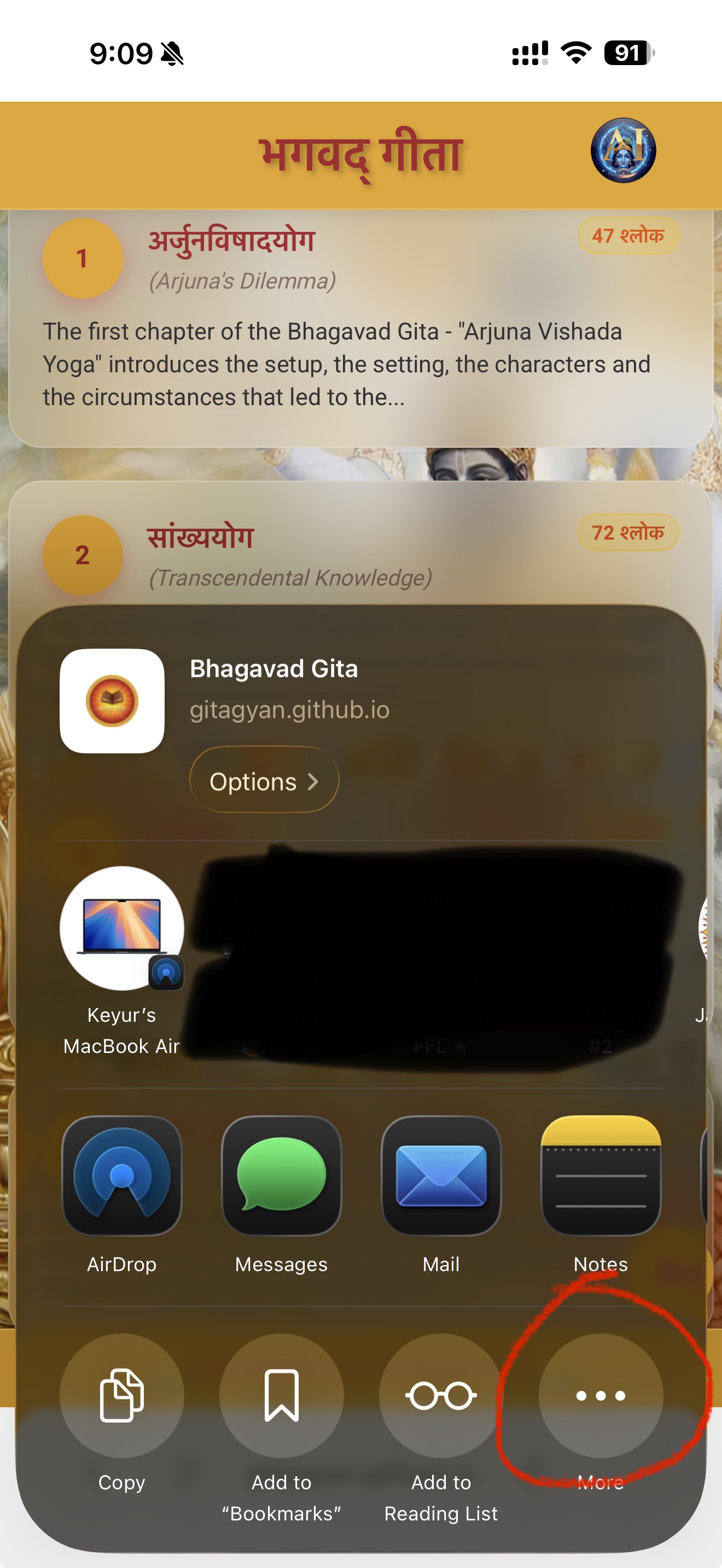Open chapter 1 Arjuna's Dilemma card

pos(360,329)
